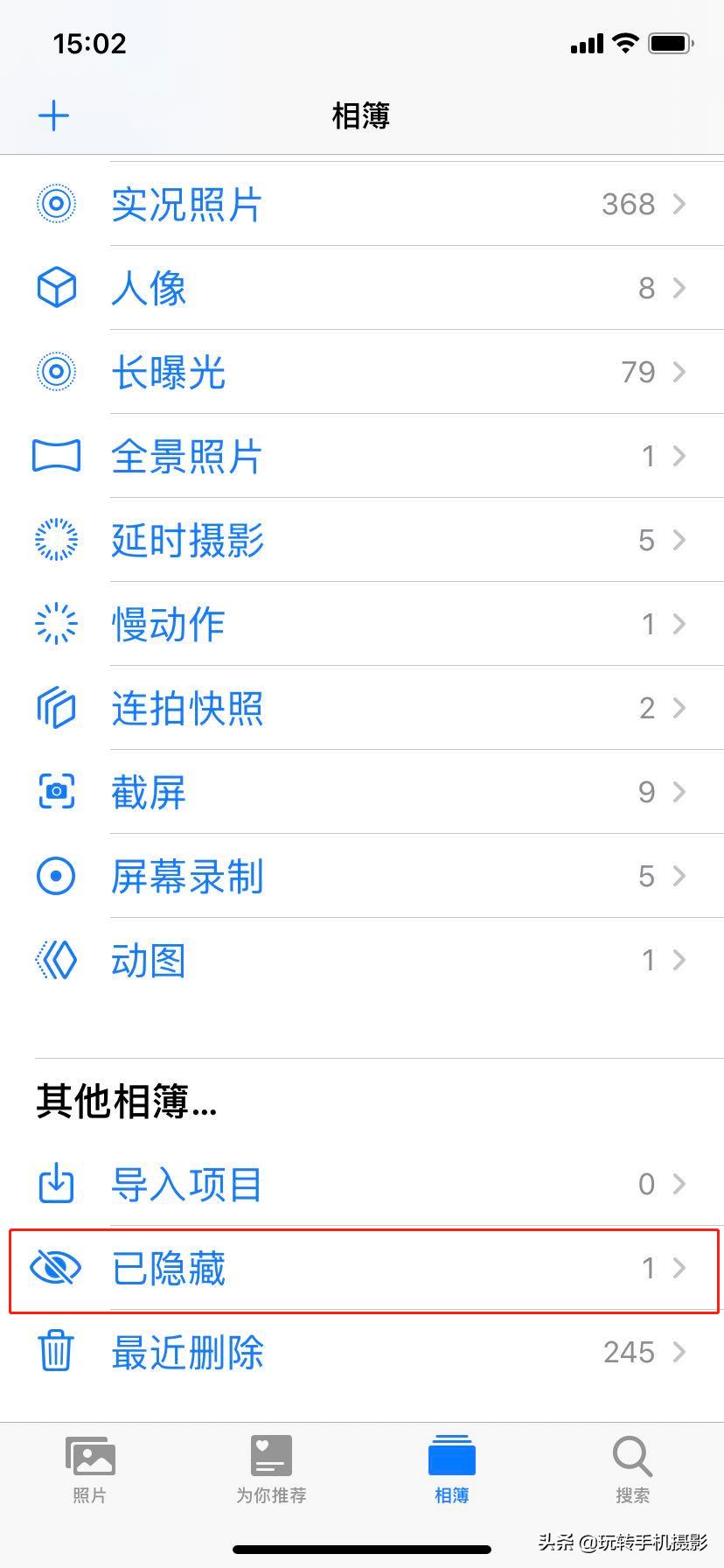
Task: Tap the Bursts (连拍快照) stacked icon
Action: coord(55,707)
